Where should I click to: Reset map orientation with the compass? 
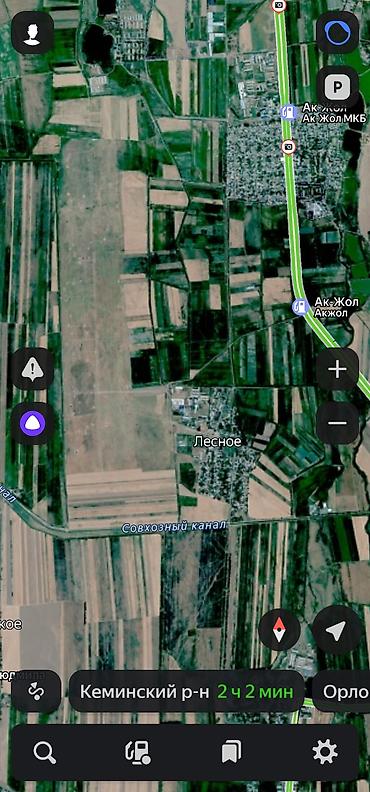279,629
